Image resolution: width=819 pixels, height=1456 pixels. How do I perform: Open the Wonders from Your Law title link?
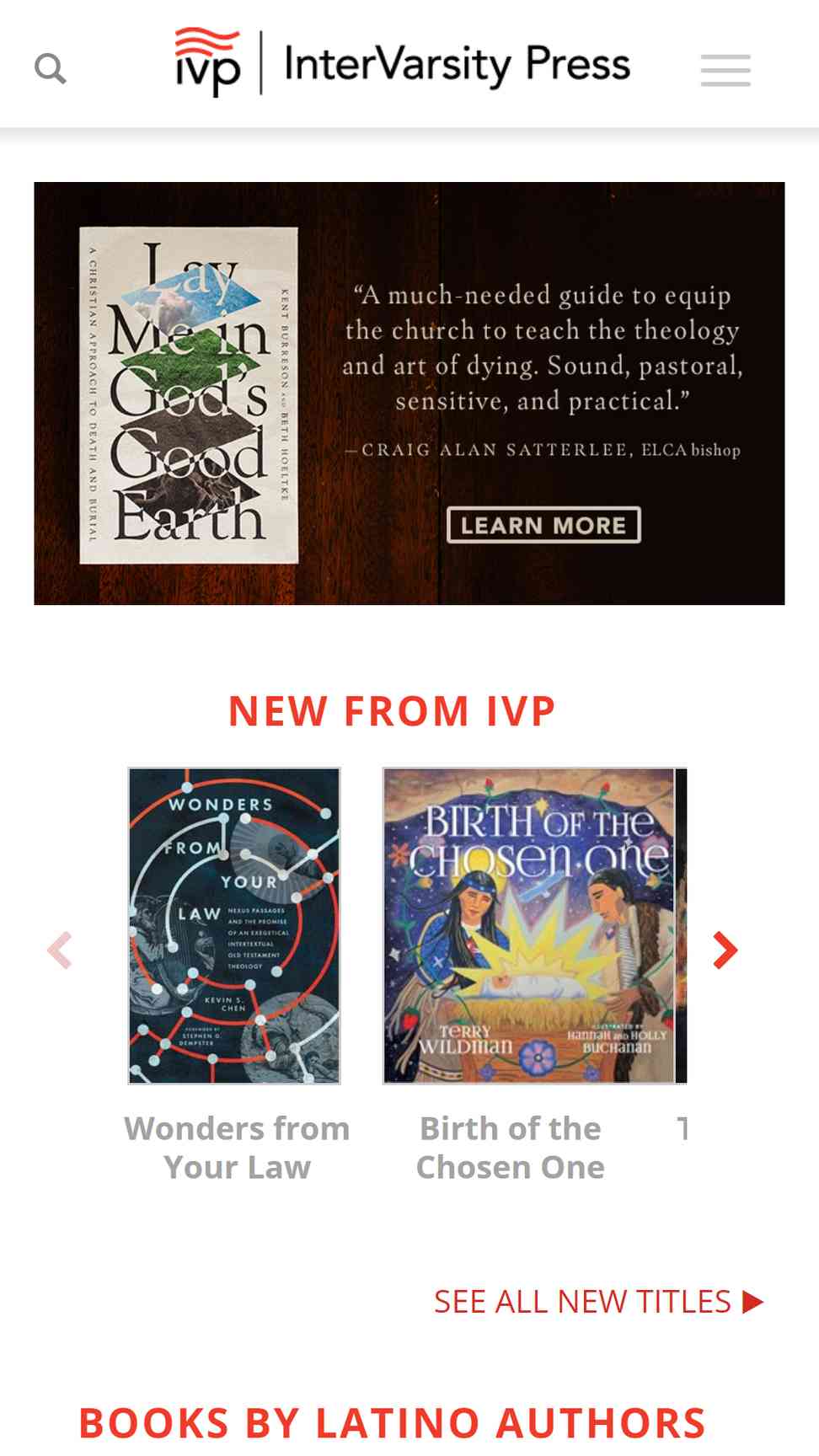coord(237,1148)
